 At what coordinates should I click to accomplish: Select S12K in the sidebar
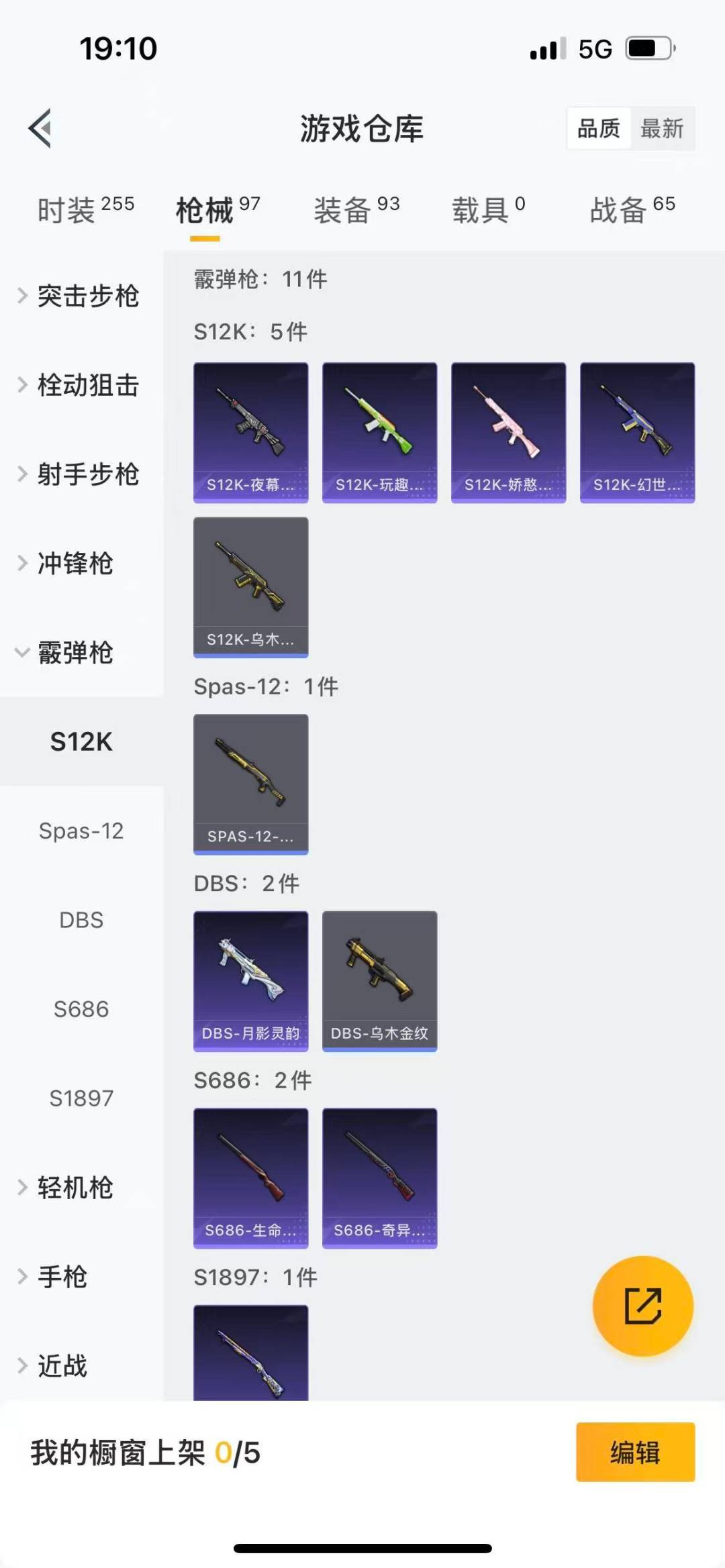coord(82,742)
